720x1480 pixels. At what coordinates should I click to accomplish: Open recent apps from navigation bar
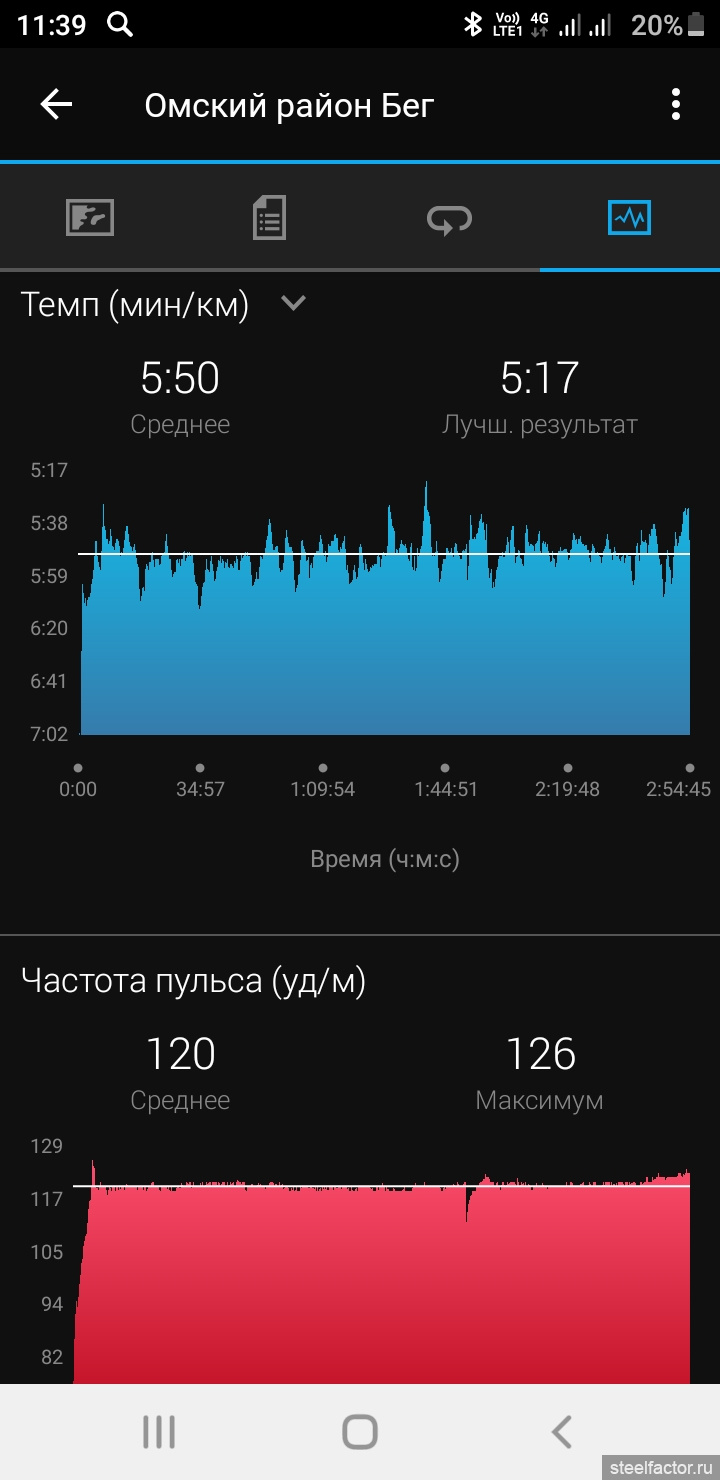(158, 1432)
